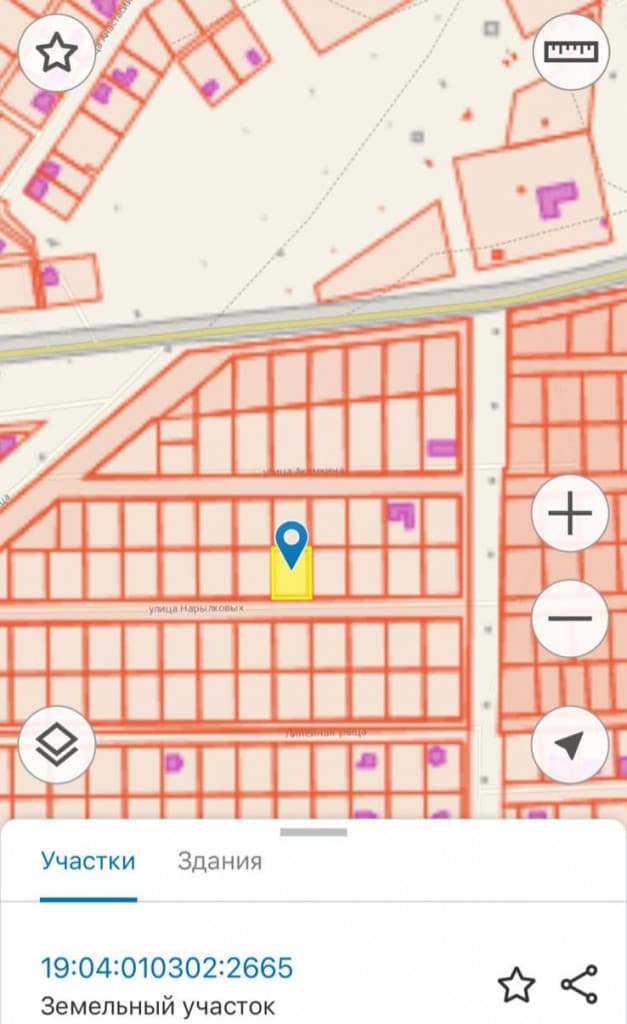Center the map on my location
The height and width of the screenshot is (1024, 627).
coord(570,745)
